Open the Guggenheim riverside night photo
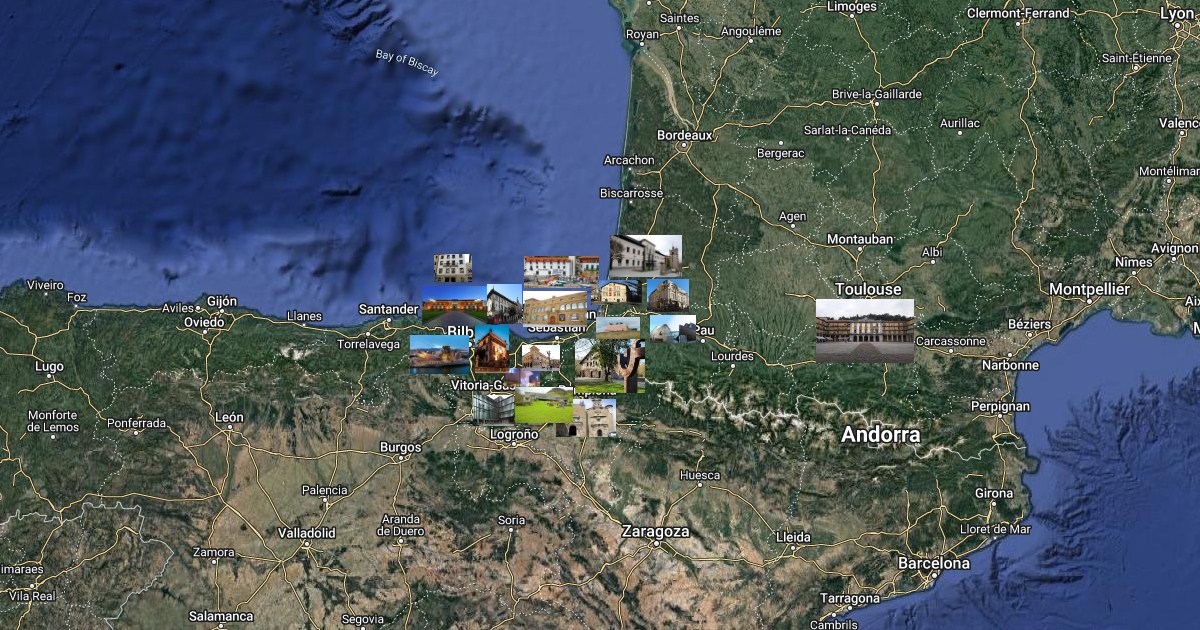Screen dimensions: 1200x630 438,354
